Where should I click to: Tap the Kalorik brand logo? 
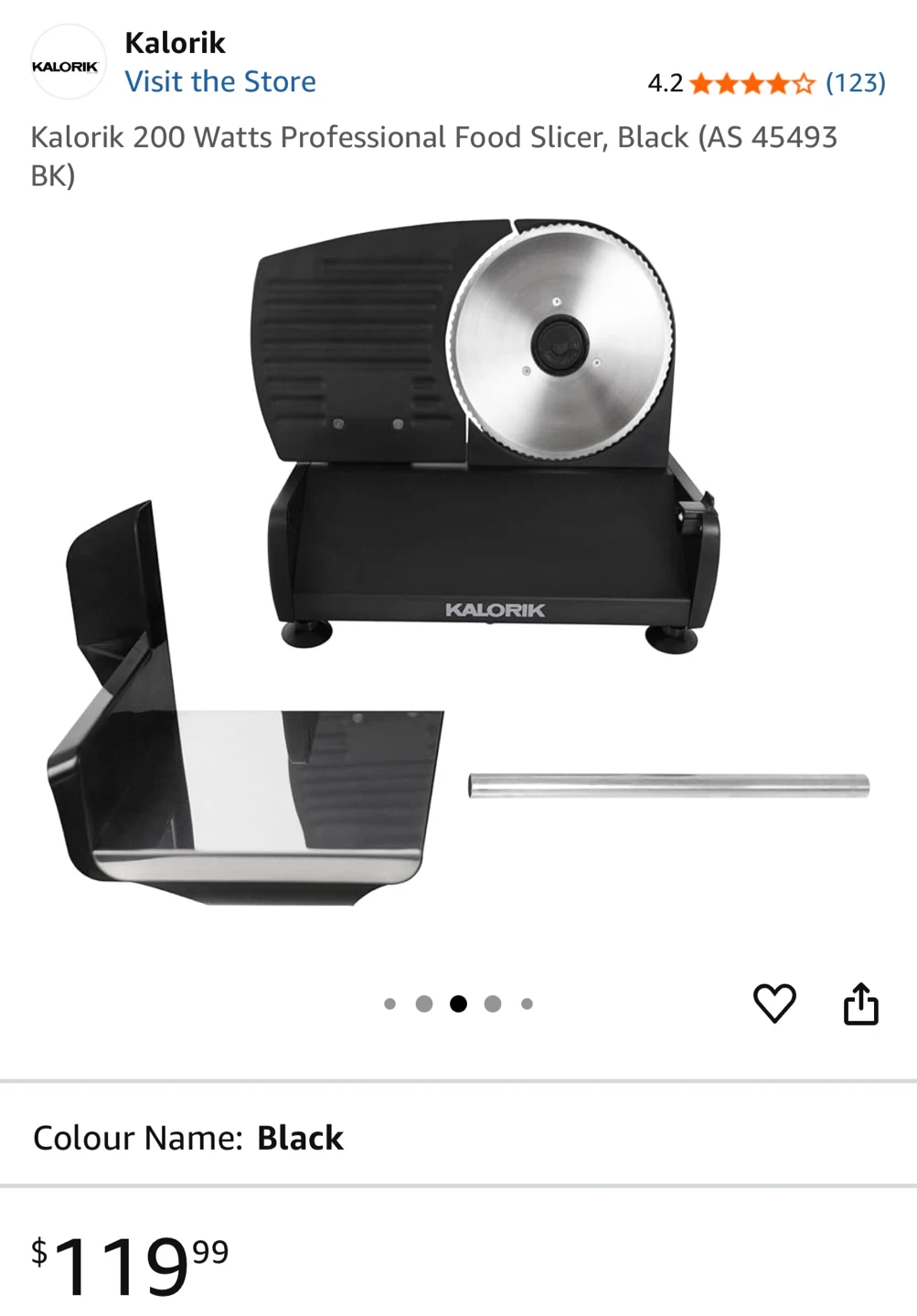tap(66, 64)
